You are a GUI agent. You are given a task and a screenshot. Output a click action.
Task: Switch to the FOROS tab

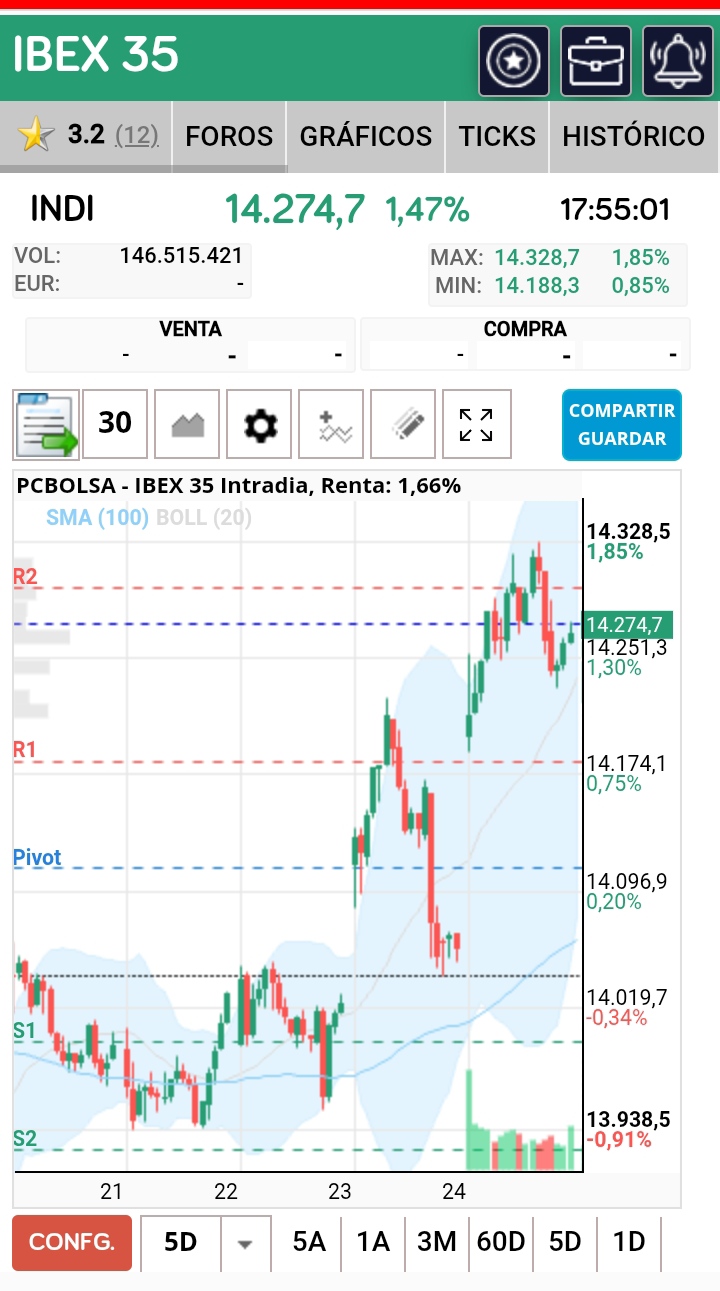point(229,136)
